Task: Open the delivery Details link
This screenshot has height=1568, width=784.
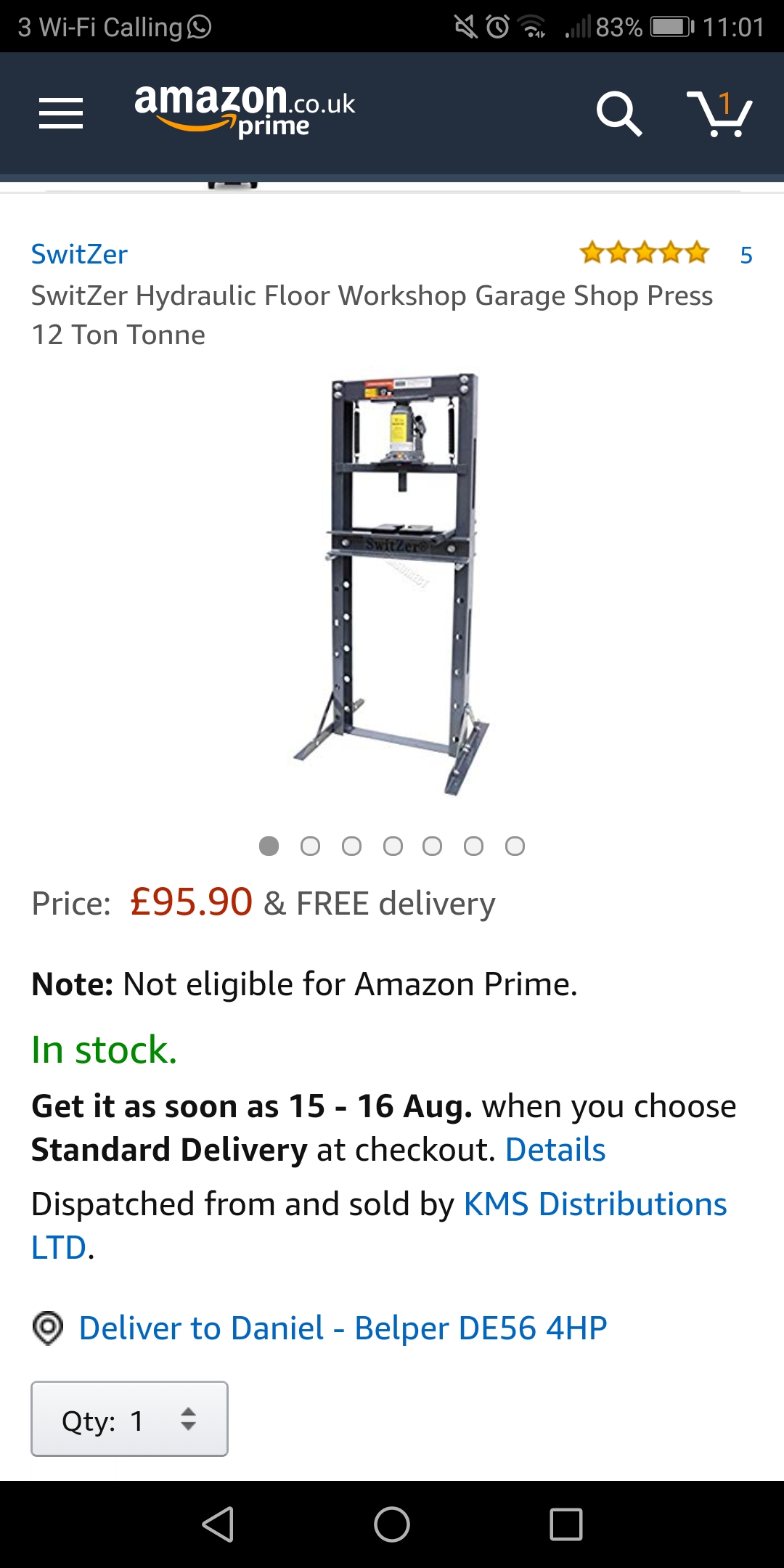Action: pyautogui.click(x=555, y=1150)
